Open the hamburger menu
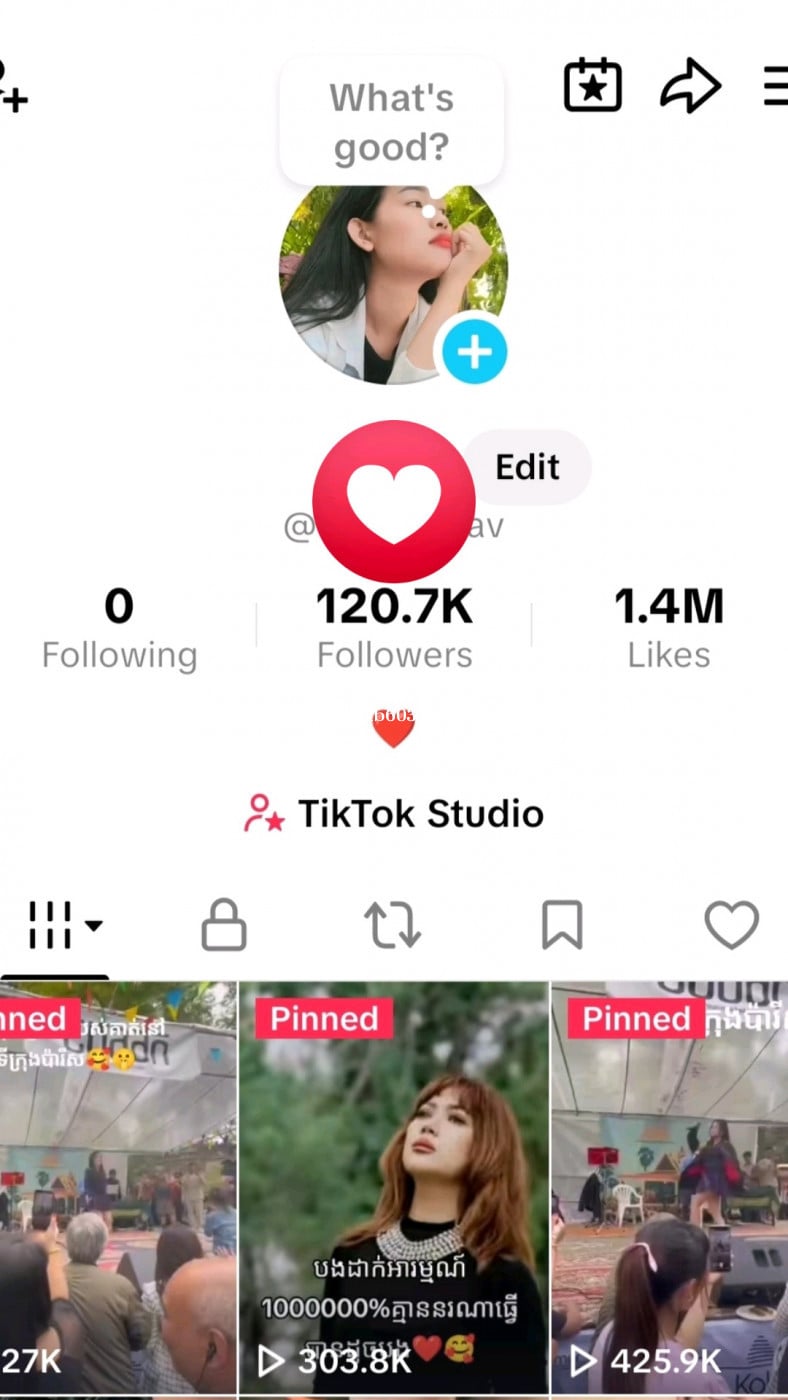Viewport: 788px width, 1400px height. click(775, 88)
